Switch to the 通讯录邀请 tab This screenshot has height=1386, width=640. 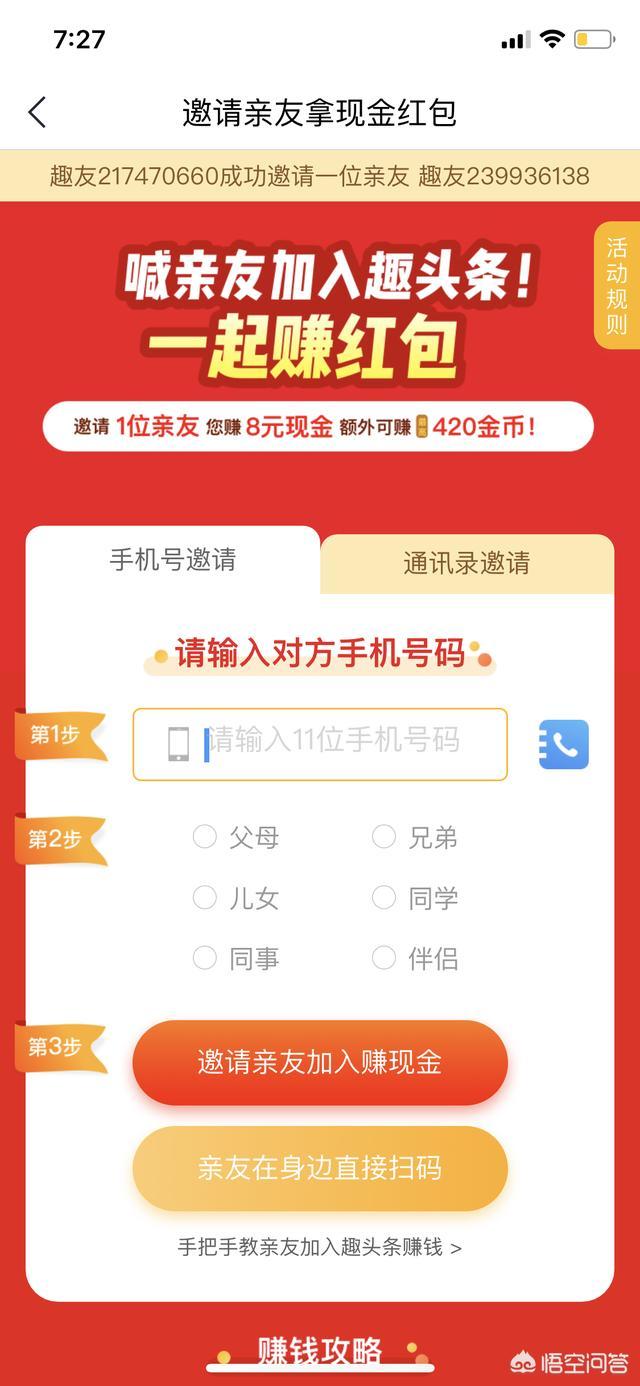(466, 563)
